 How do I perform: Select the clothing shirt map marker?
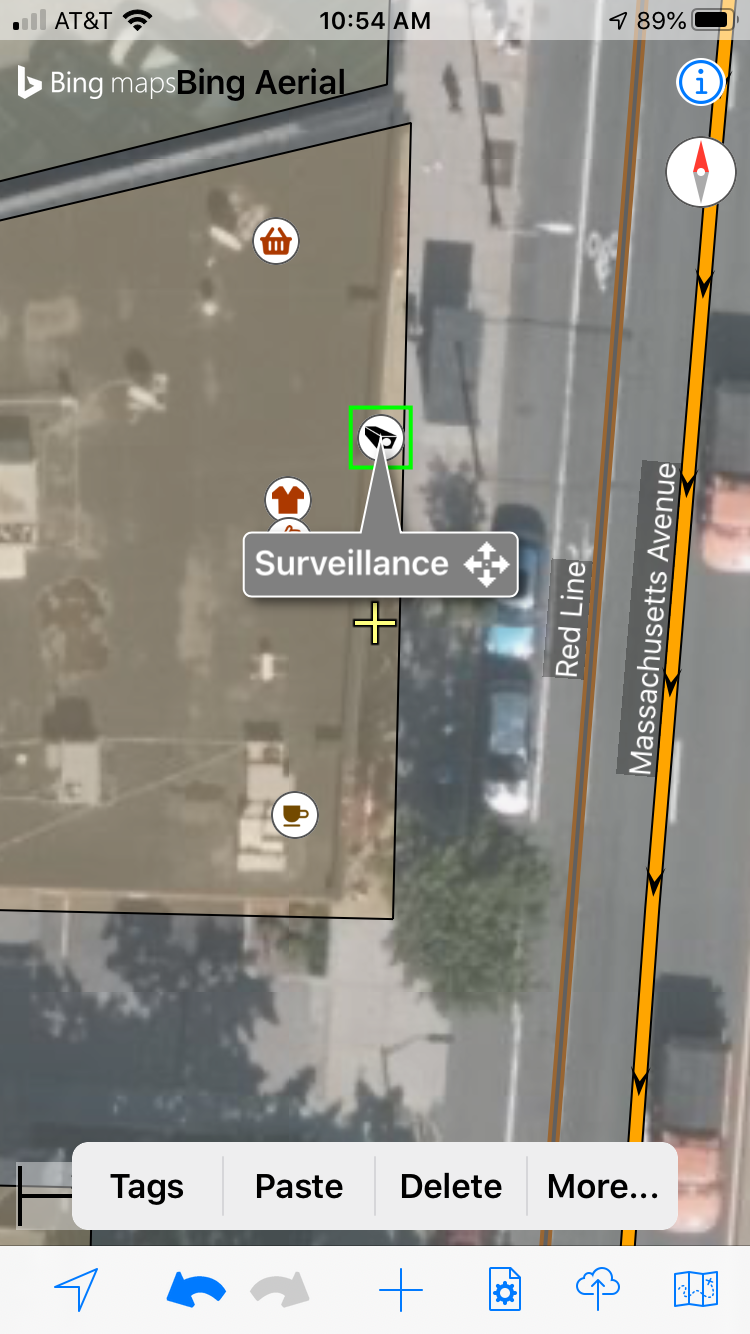pyautogui.click(x=288, y=499)
